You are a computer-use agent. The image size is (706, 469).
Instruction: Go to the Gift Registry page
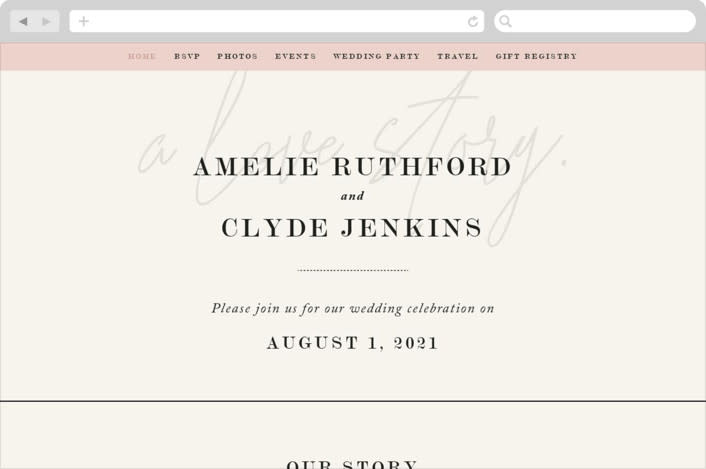click(536, 57)
